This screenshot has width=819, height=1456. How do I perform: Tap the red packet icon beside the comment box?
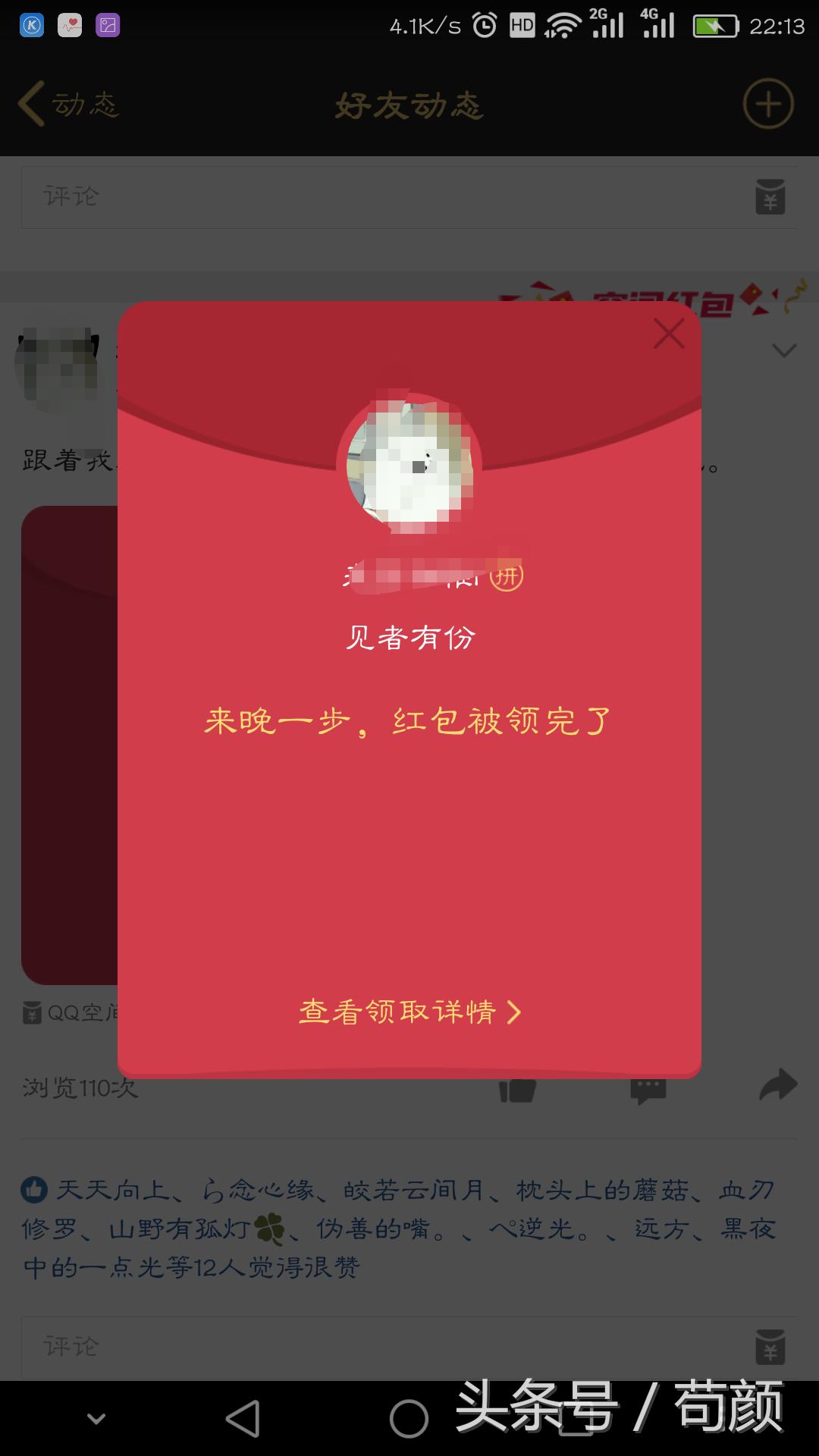772,199
